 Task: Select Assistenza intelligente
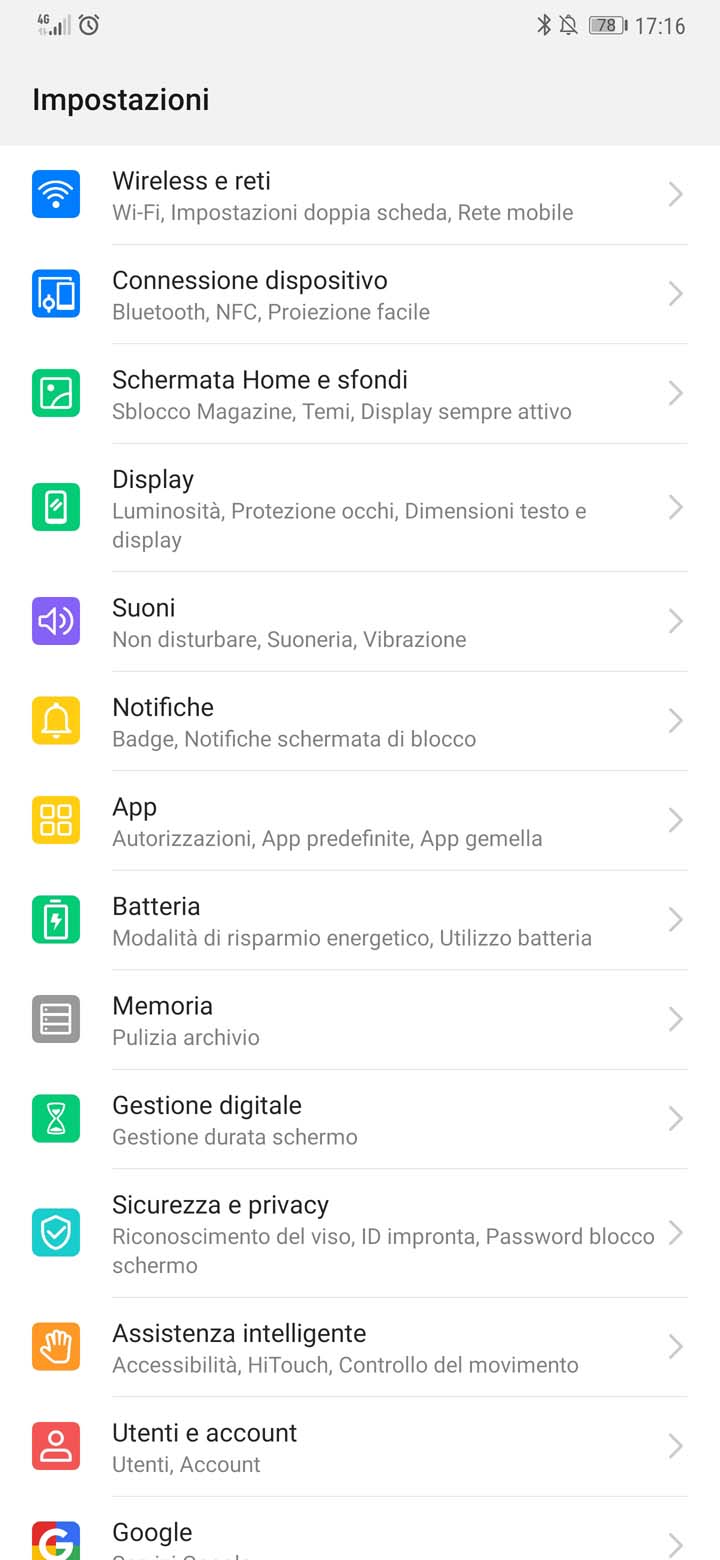coord(360,1347)
